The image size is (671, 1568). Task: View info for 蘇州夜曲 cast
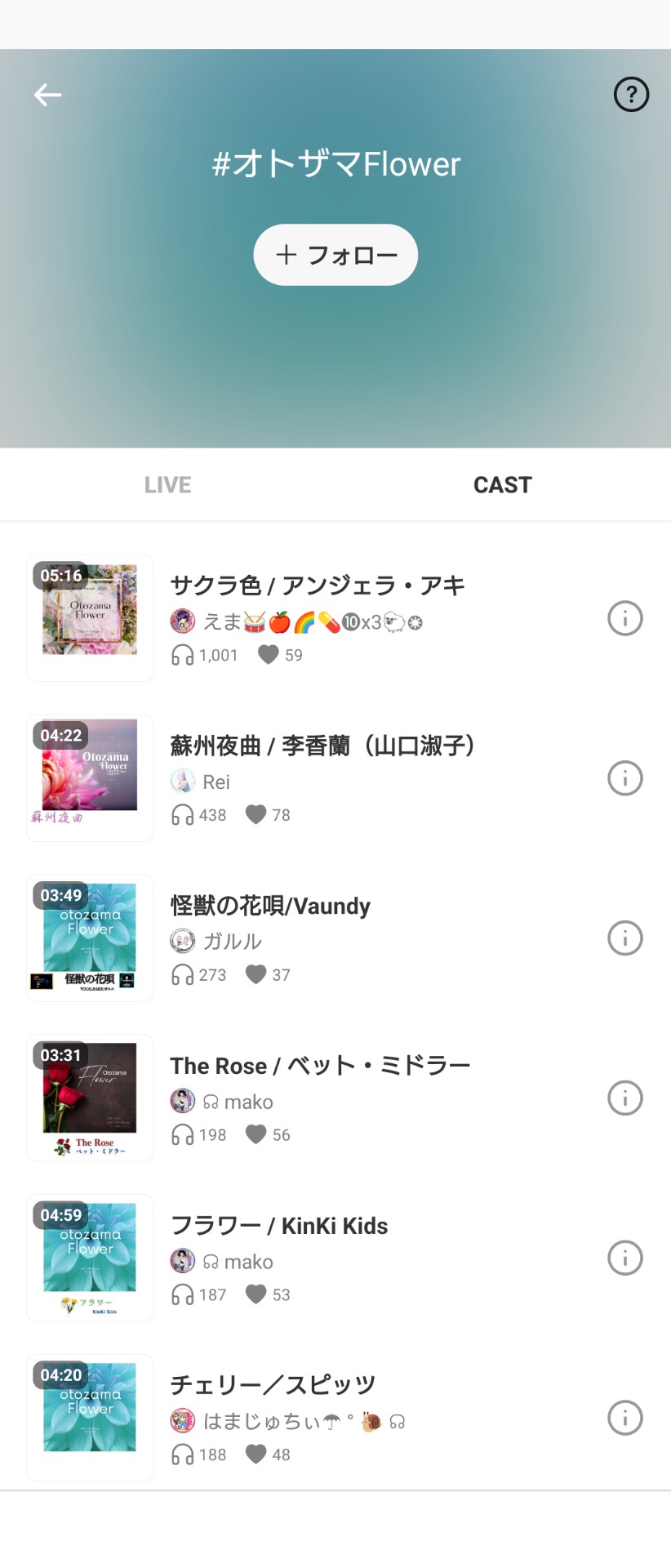tap(625, 778)
